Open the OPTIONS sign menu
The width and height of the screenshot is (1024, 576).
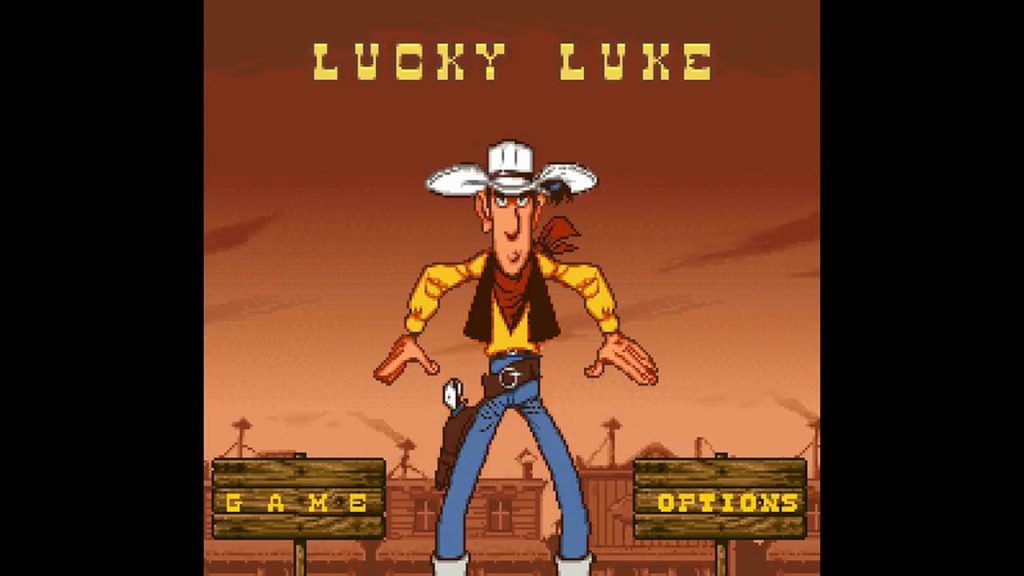coord(720,500)
